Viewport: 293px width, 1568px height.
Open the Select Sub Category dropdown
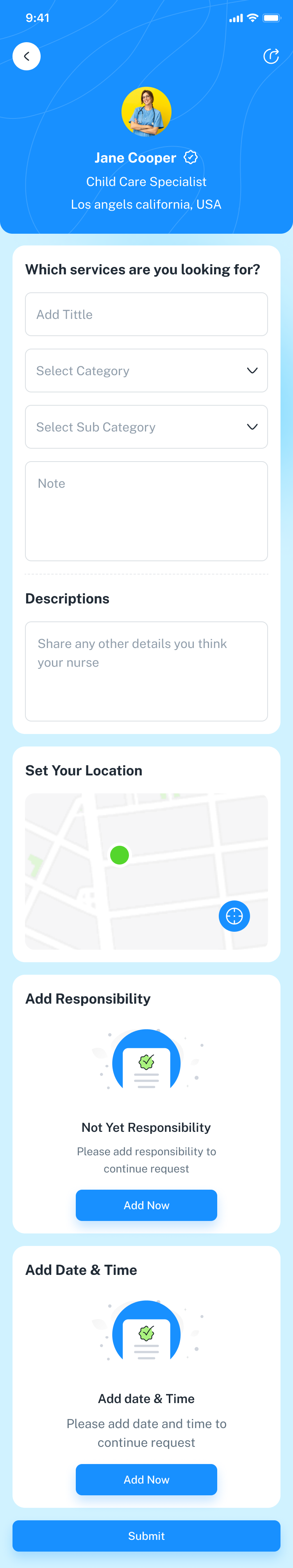point(146,427)
